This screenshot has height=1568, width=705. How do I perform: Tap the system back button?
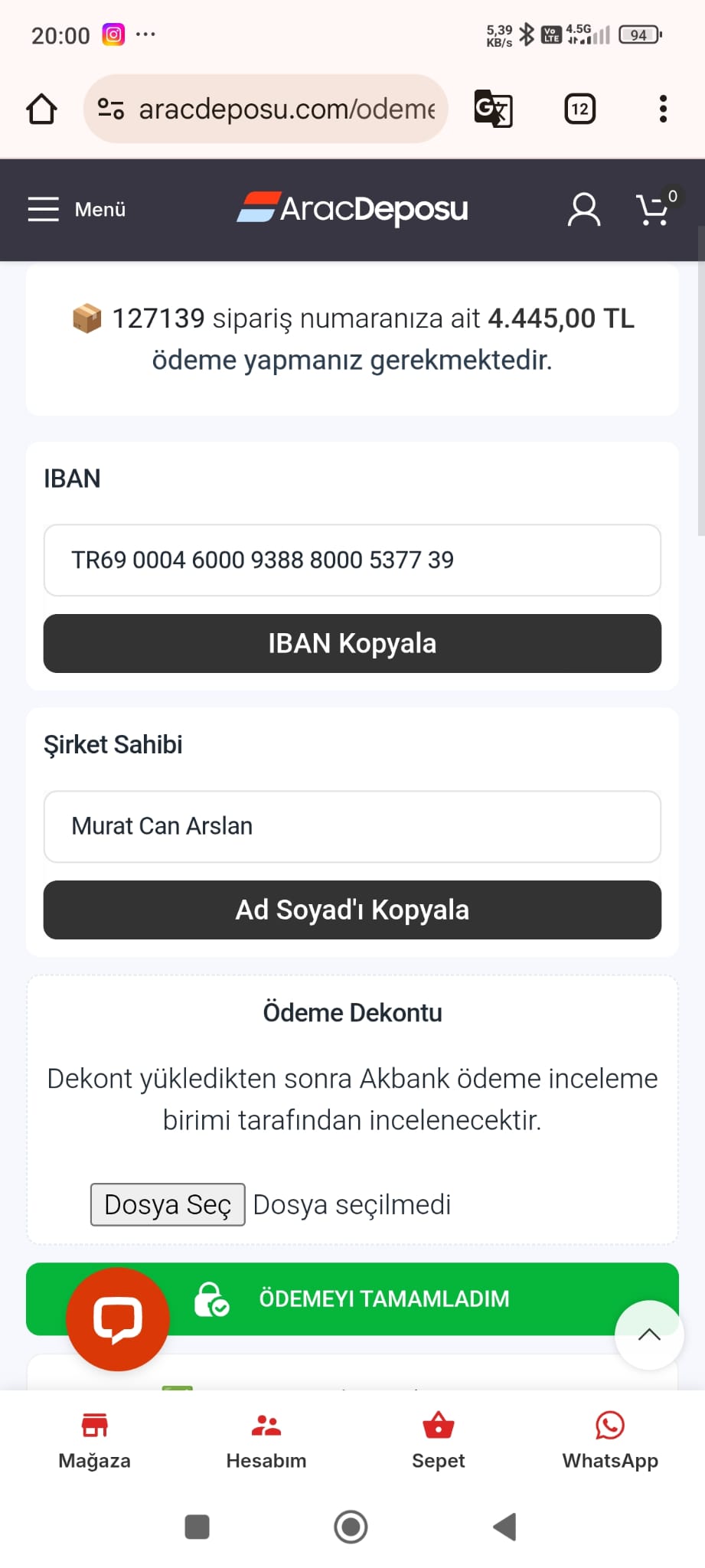pos(504,1527)
